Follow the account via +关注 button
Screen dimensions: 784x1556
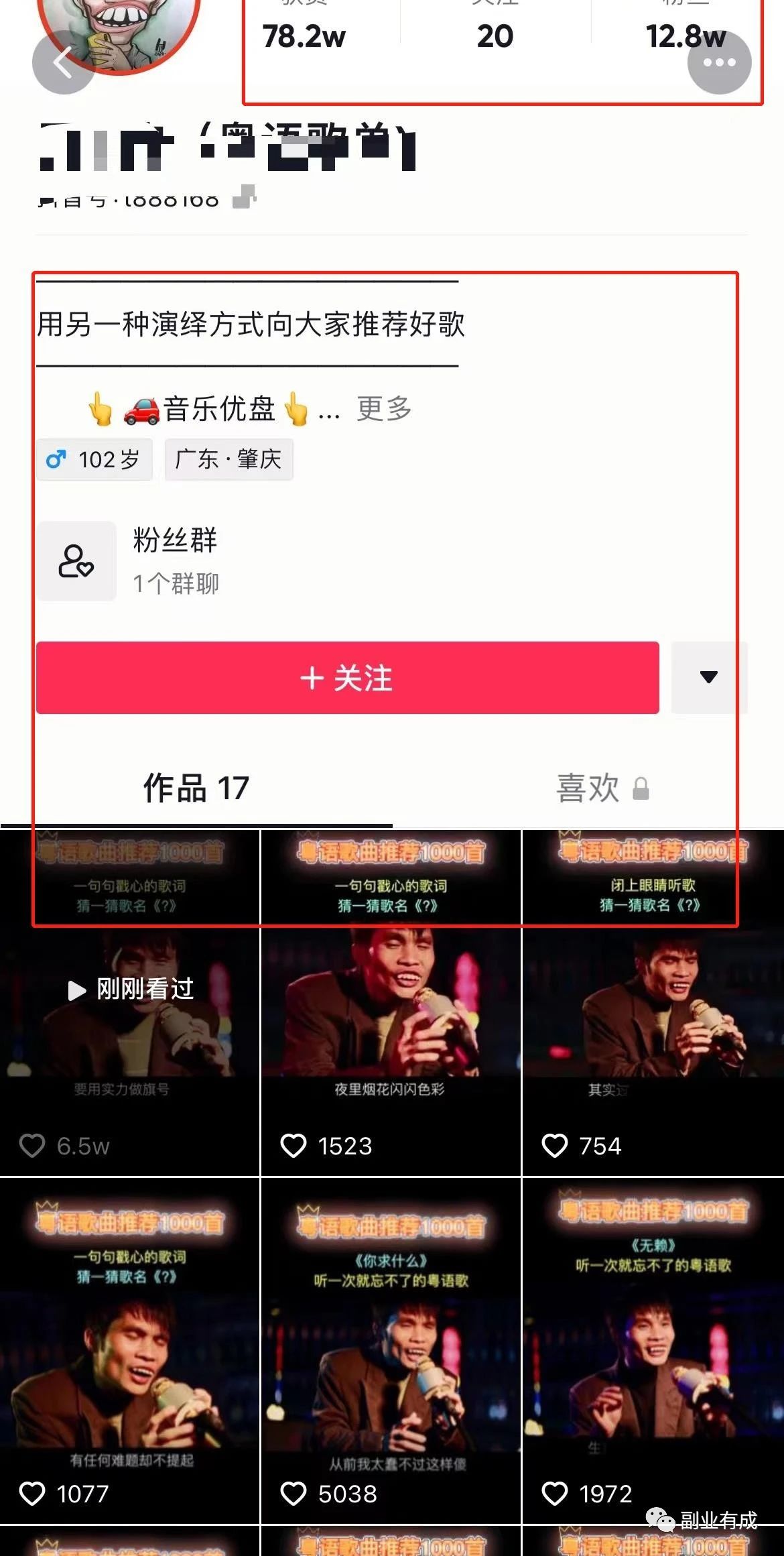tap(348, 678)
